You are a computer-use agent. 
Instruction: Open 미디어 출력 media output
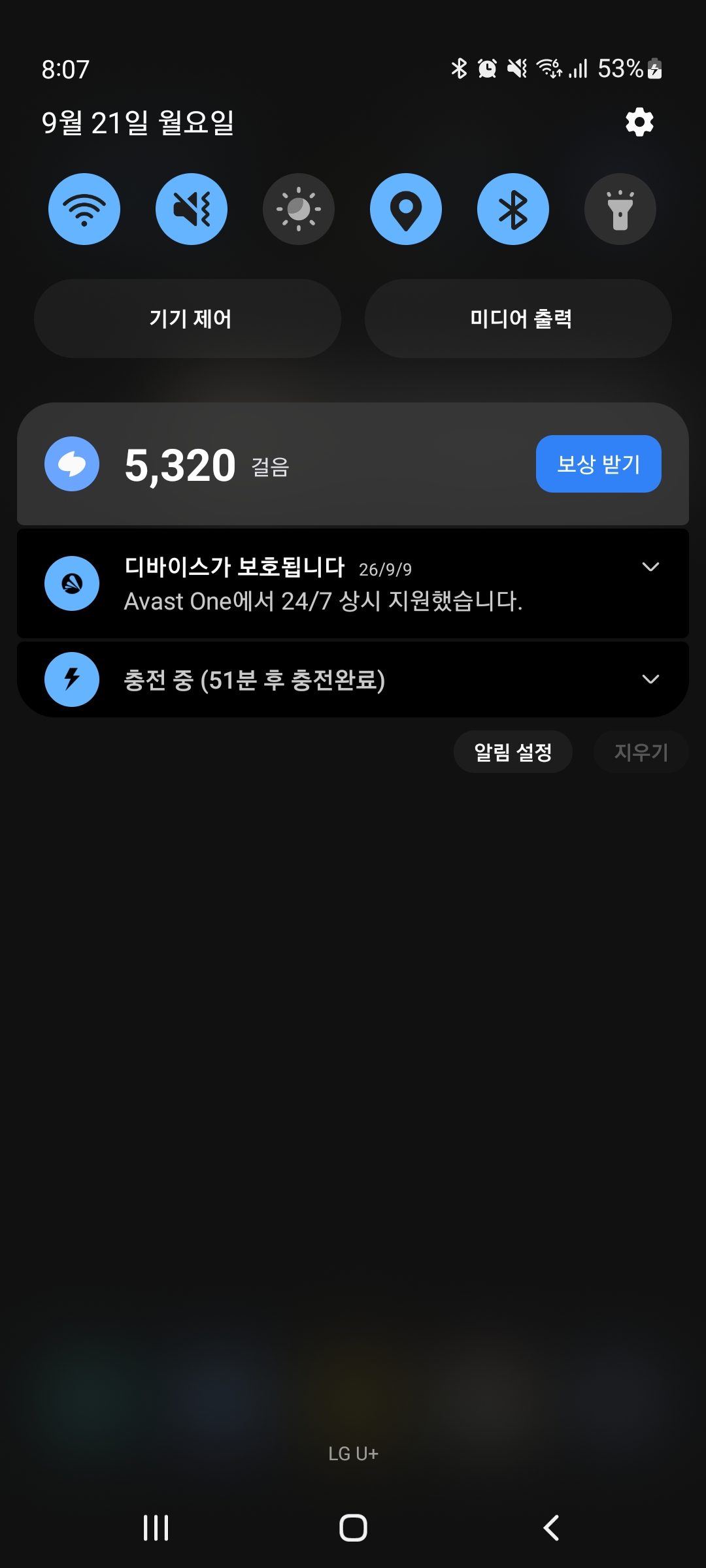[518, 319]
